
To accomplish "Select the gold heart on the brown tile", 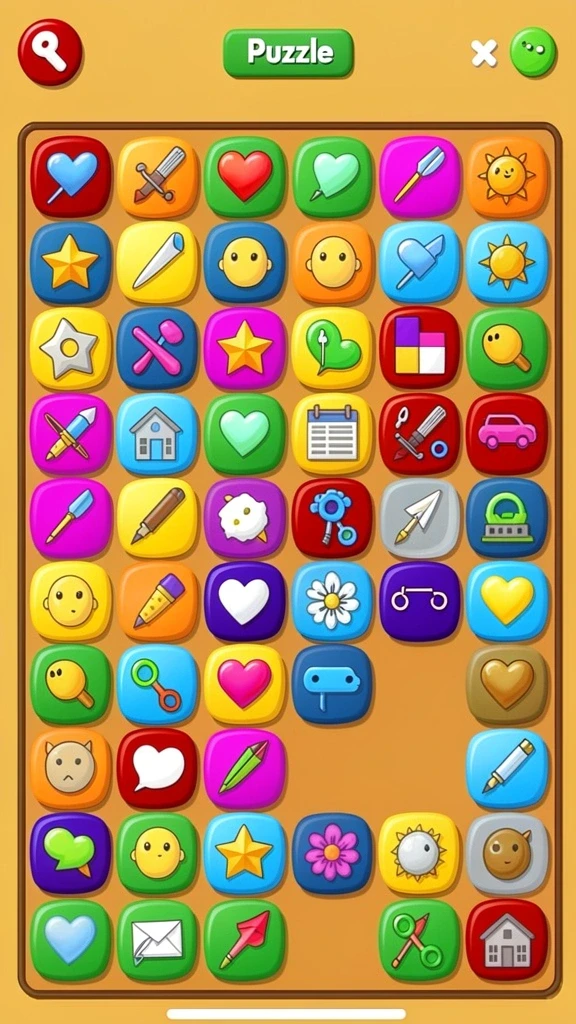I will coord(507,684).
